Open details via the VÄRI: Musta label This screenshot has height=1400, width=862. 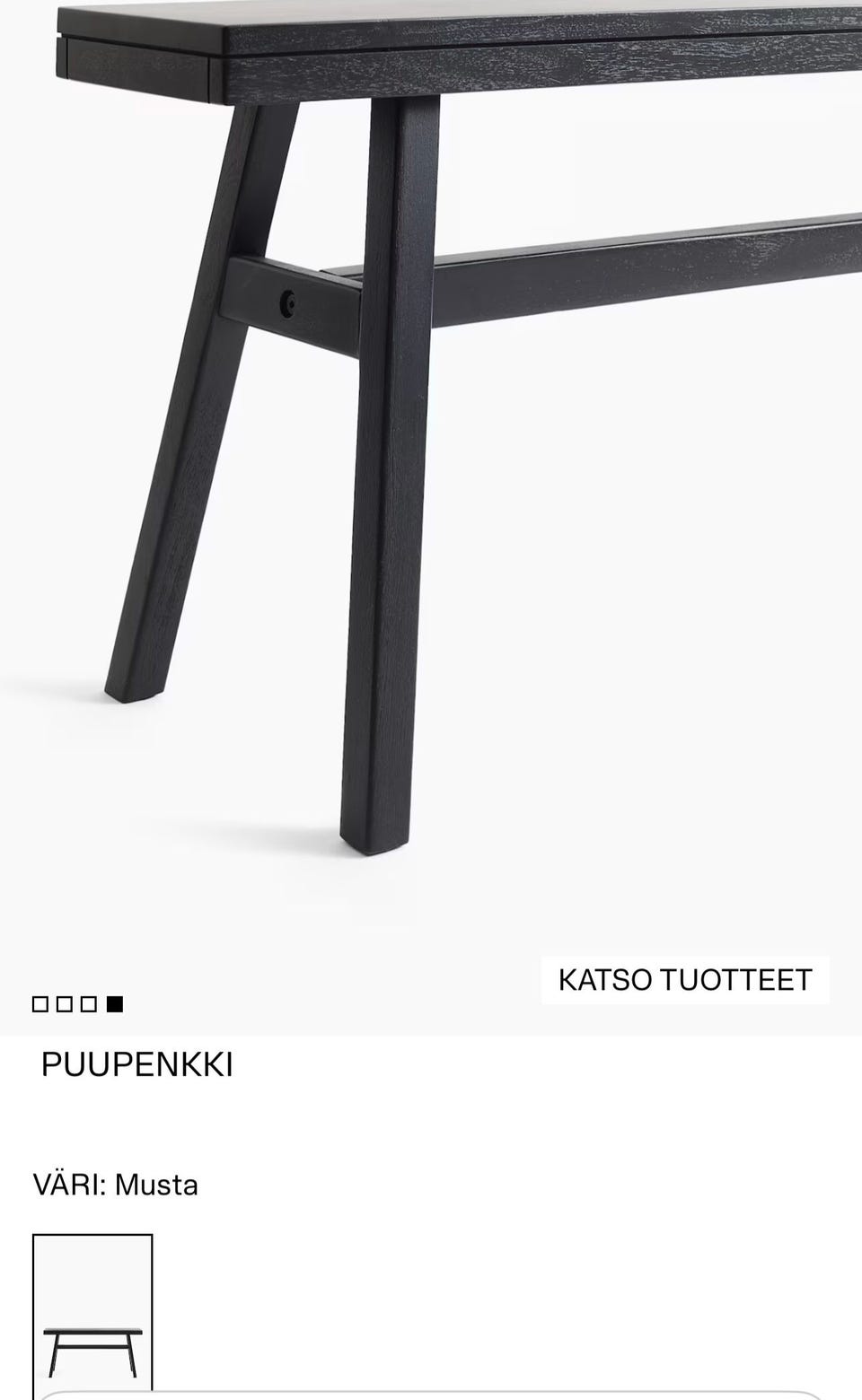pos(117,1185)
